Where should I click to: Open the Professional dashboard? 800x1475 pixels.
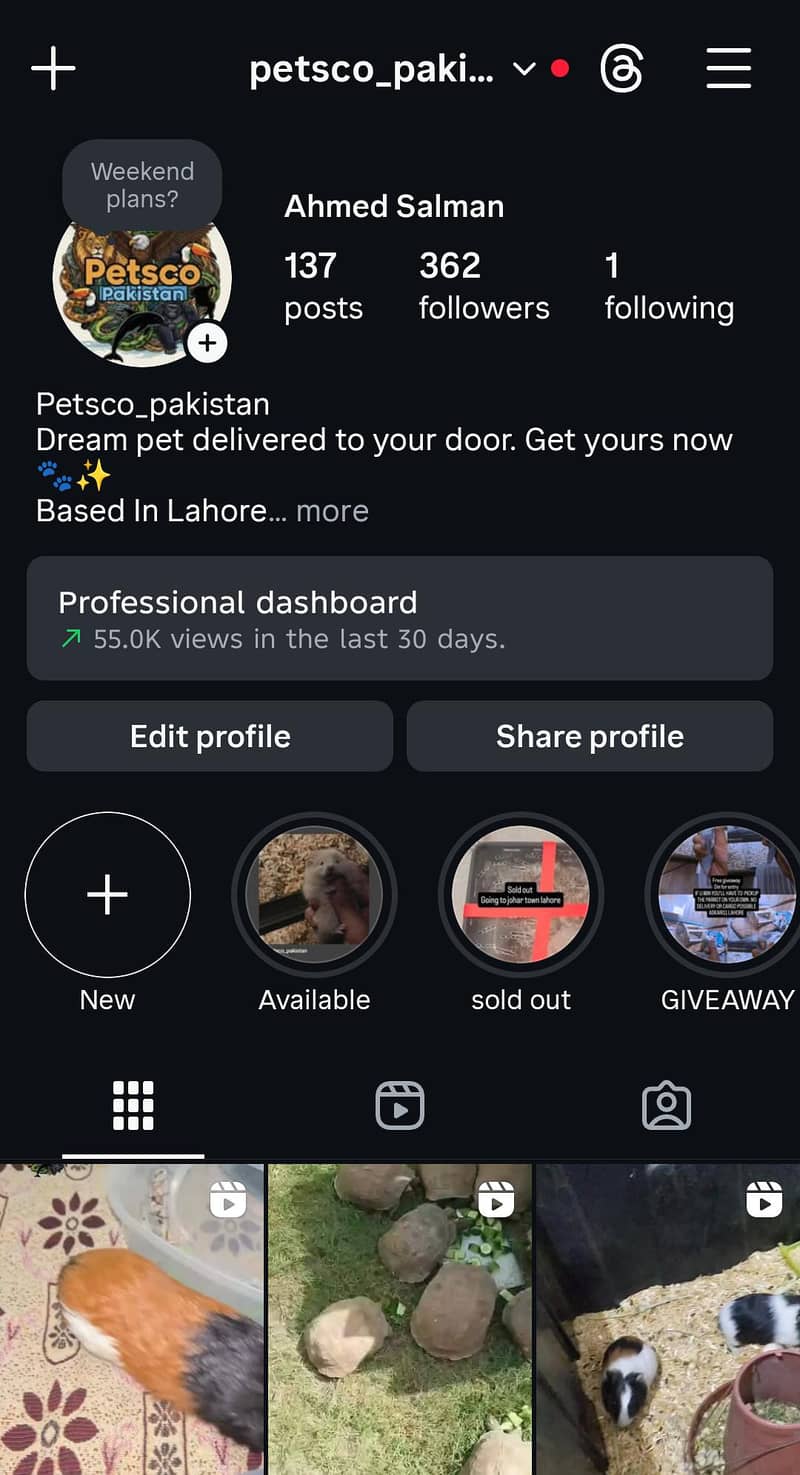pyautogui.click(x=400, y=618)
